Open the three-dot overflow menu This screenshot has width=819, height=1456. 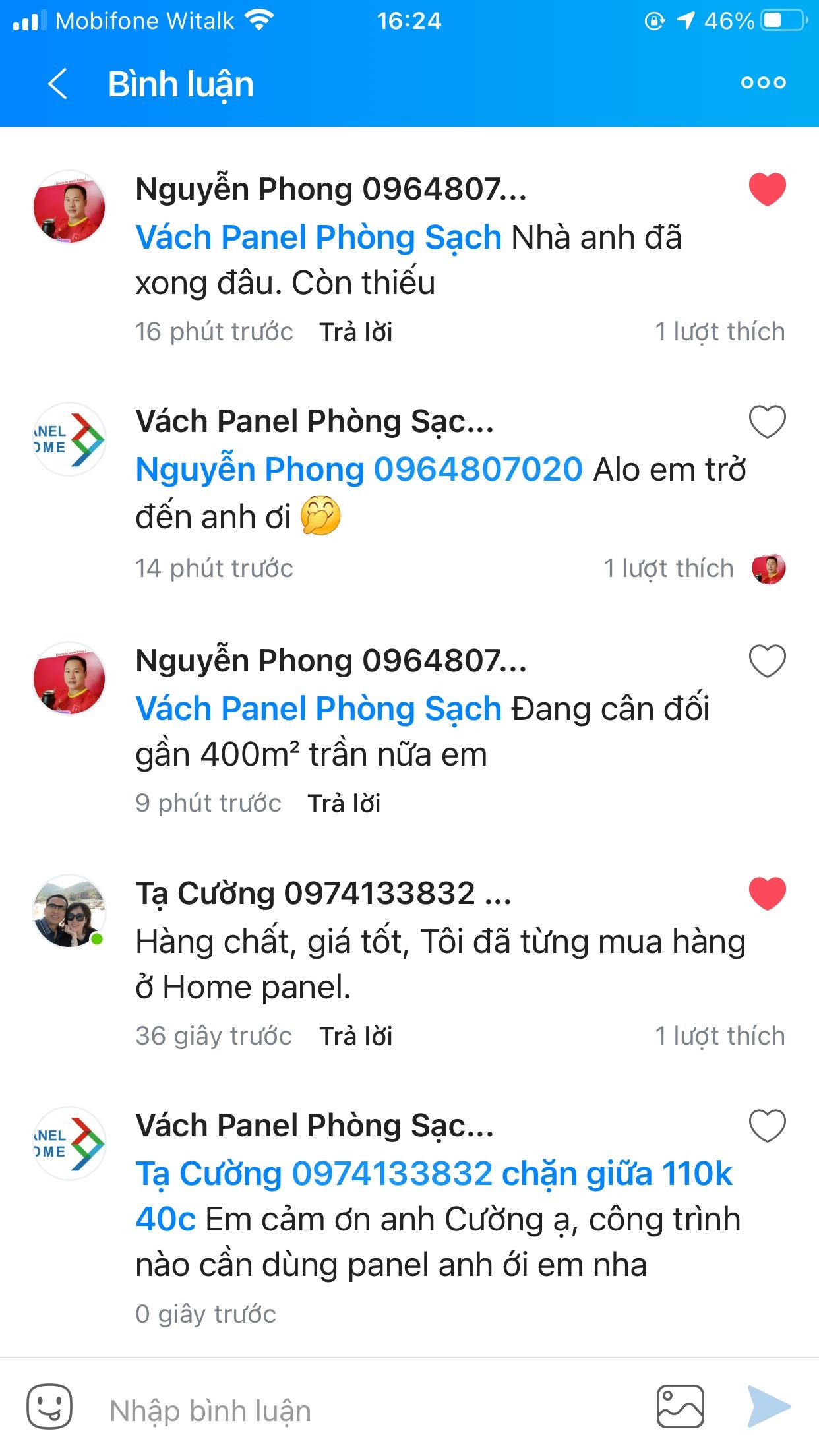tap(763, 83)
